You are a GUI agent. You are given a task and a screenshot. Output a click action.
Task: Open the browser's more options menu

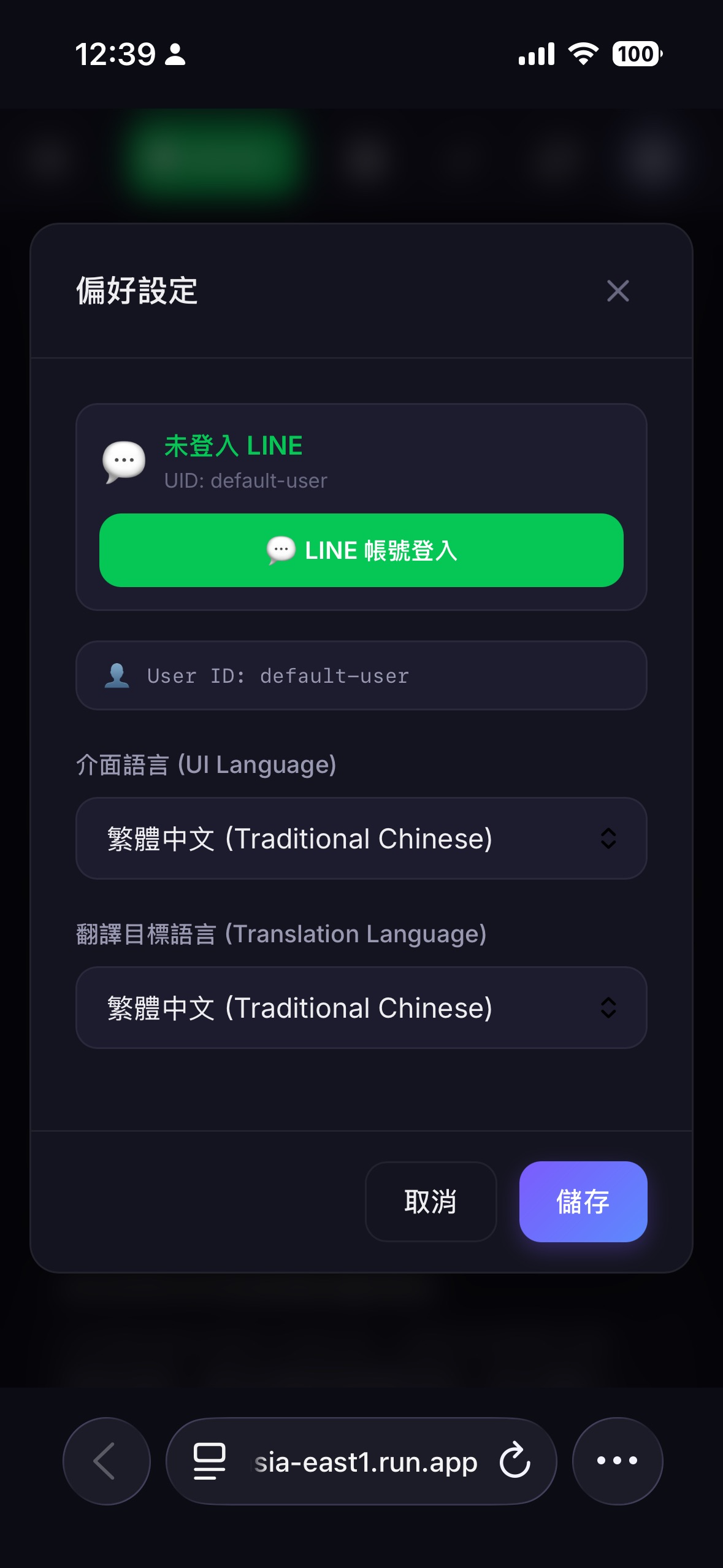(x=617, y=1461)
